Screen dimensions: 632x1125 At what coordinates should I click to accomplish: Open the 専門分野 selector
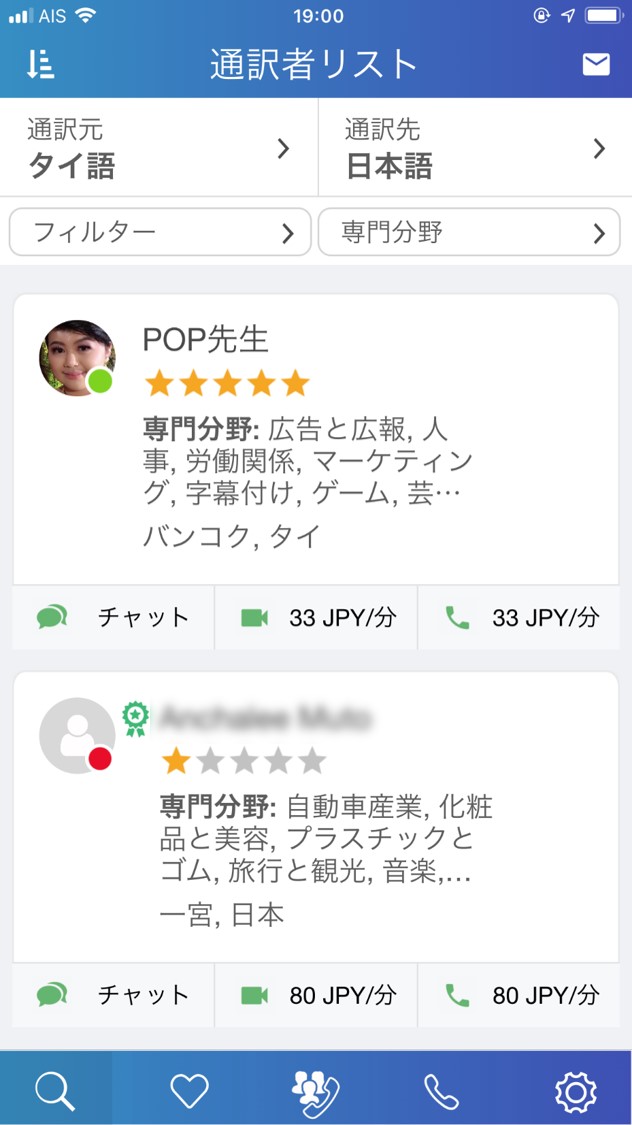click(x=469, y=233)
